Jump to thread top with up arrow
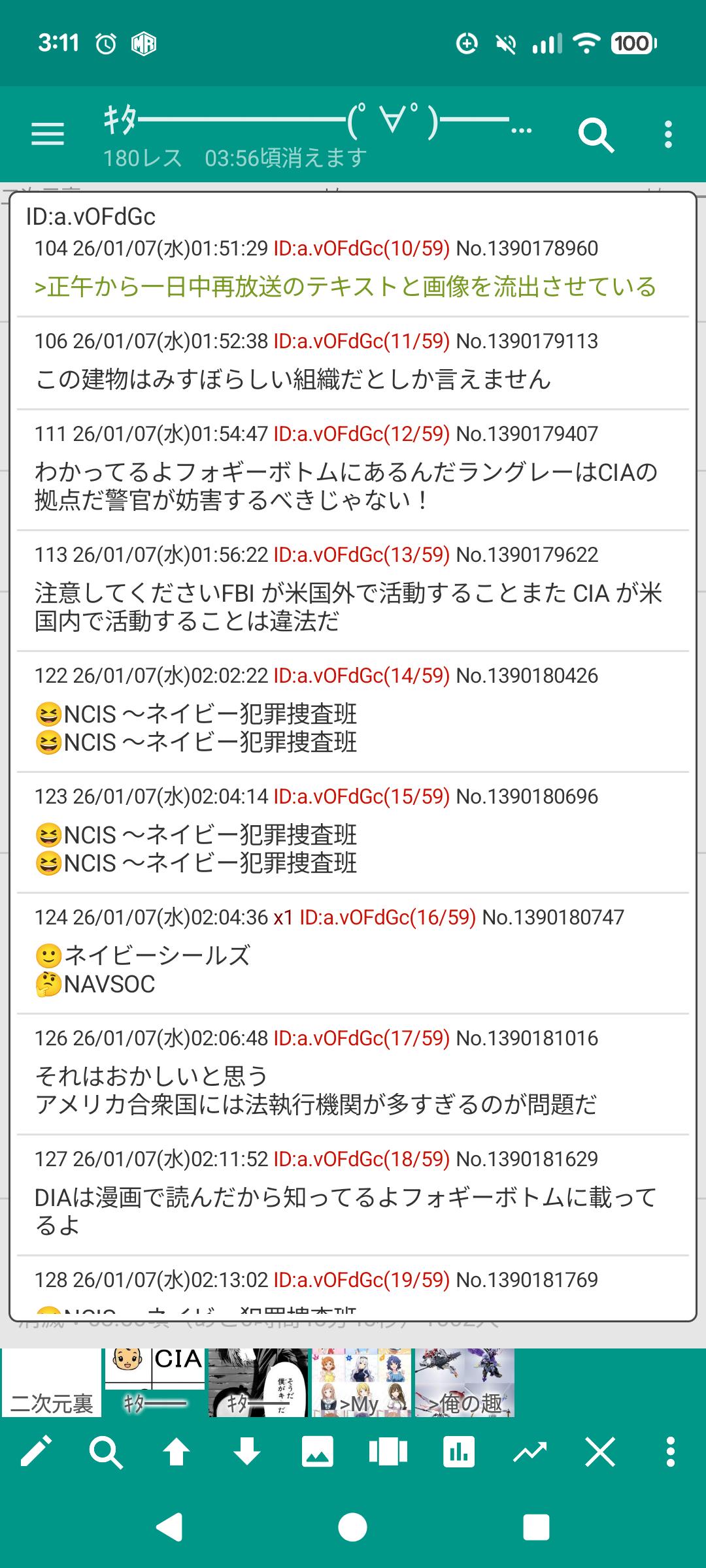706x1568 pixels. [x=176, y=1453]
